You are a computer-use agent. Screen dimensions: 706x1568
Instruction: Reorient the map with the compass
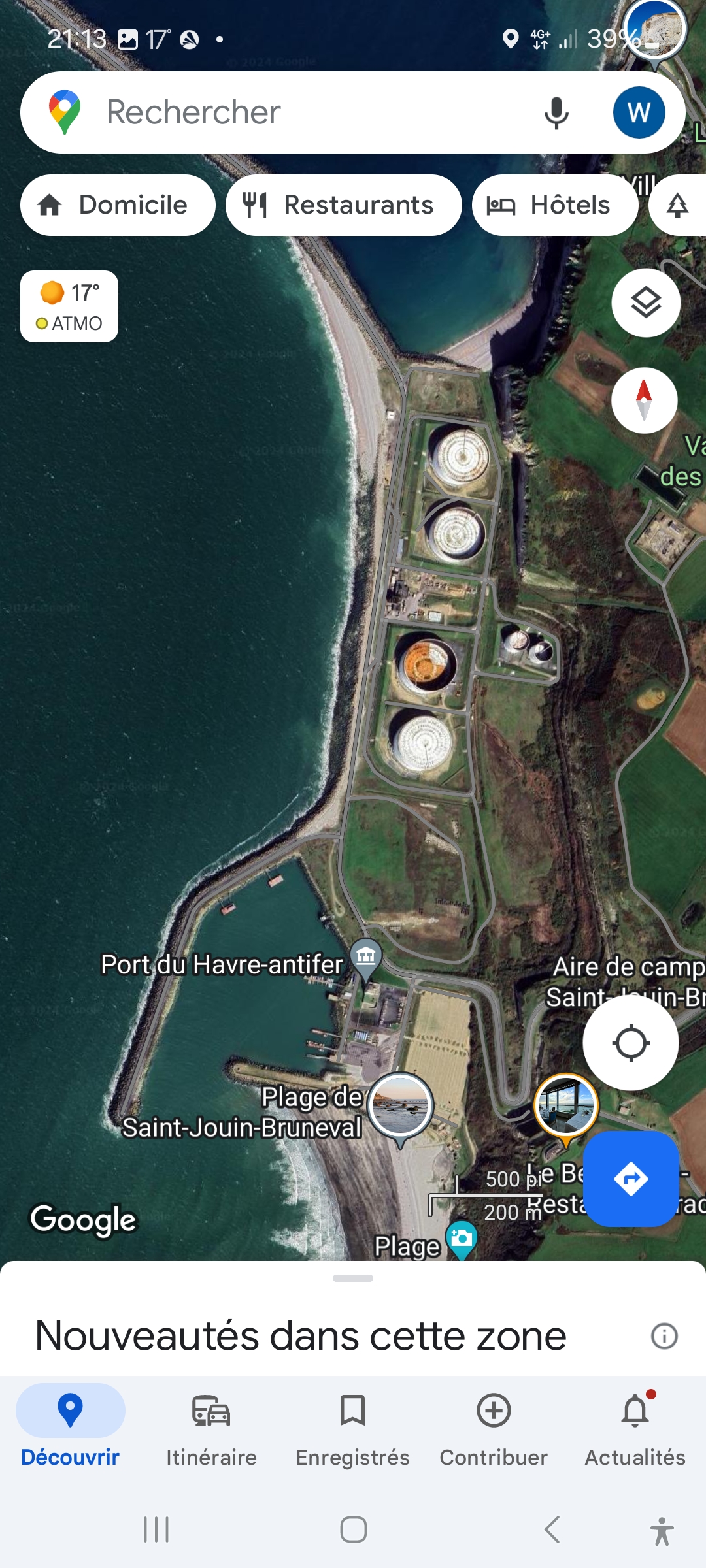point(644,400)
